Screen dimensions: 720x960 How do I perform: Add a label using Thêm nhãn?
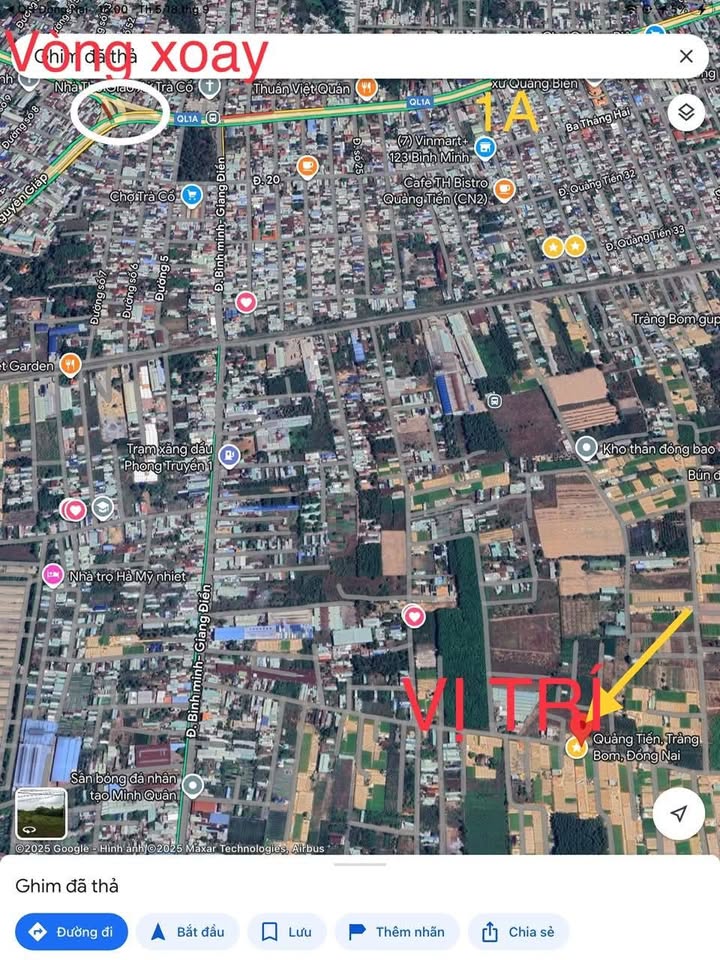tap(398, 930)
